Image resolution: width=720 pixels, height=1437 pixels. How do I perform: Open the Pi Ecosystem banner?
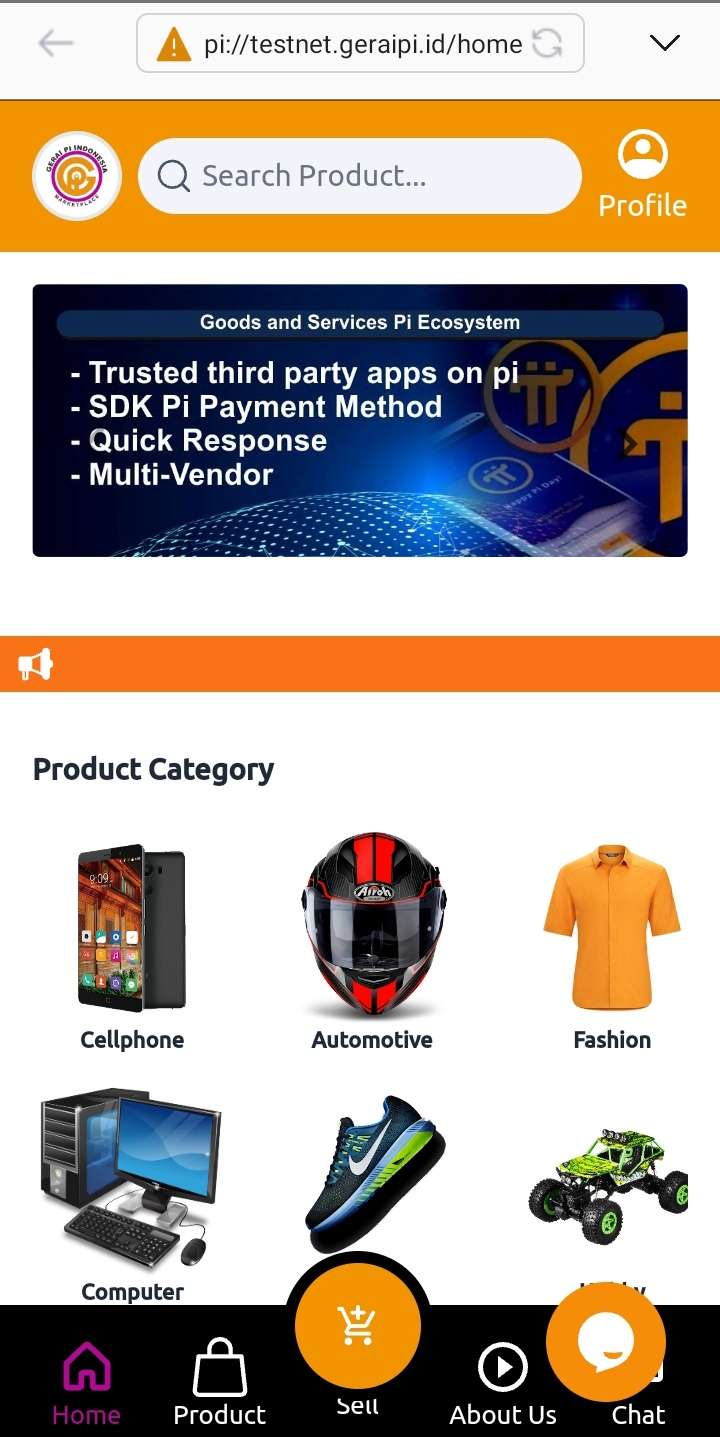tap(360, 420)
